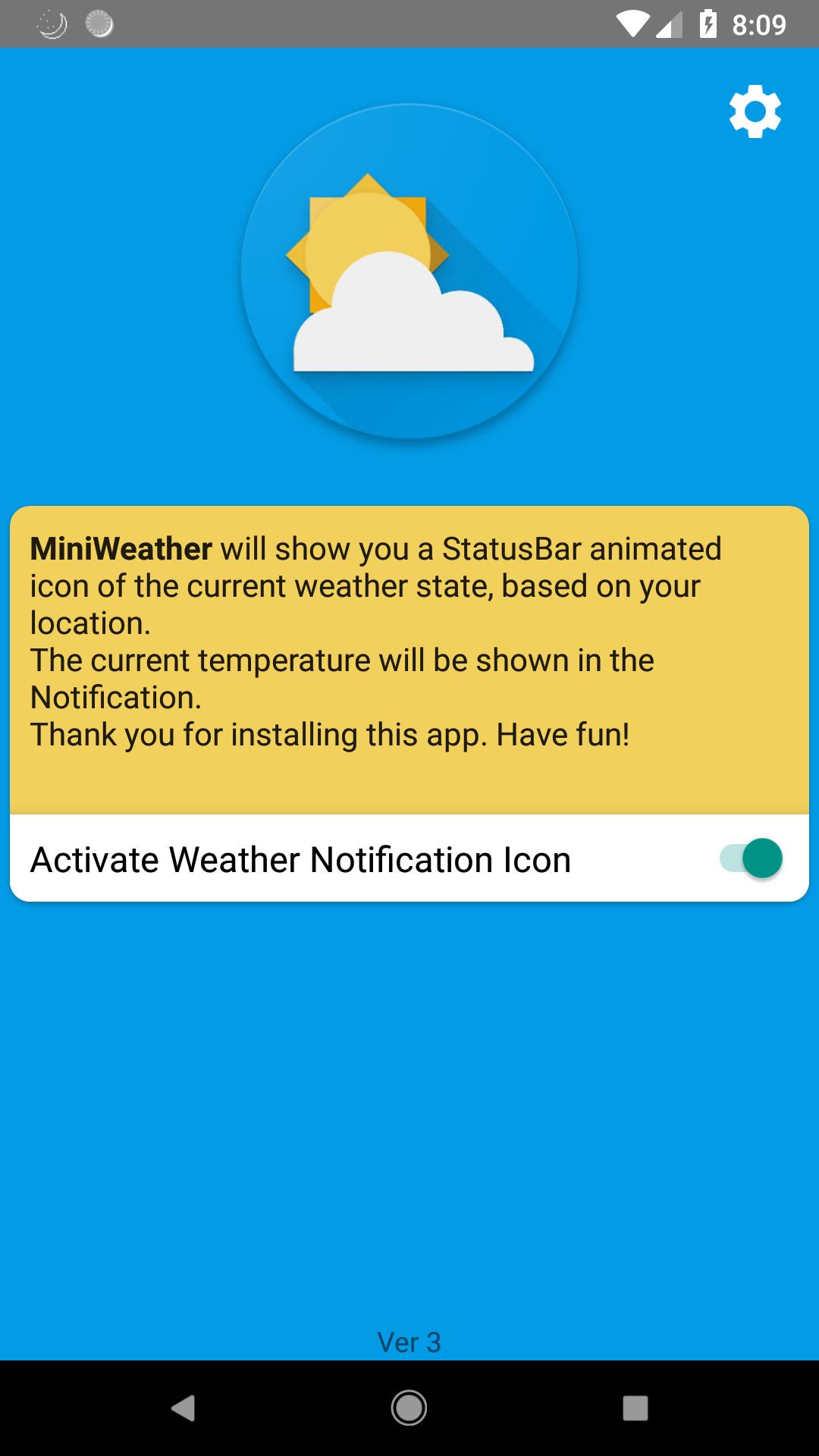
Task: Tap the Activate Weather Notification Icon row
Action: (303, 858)
